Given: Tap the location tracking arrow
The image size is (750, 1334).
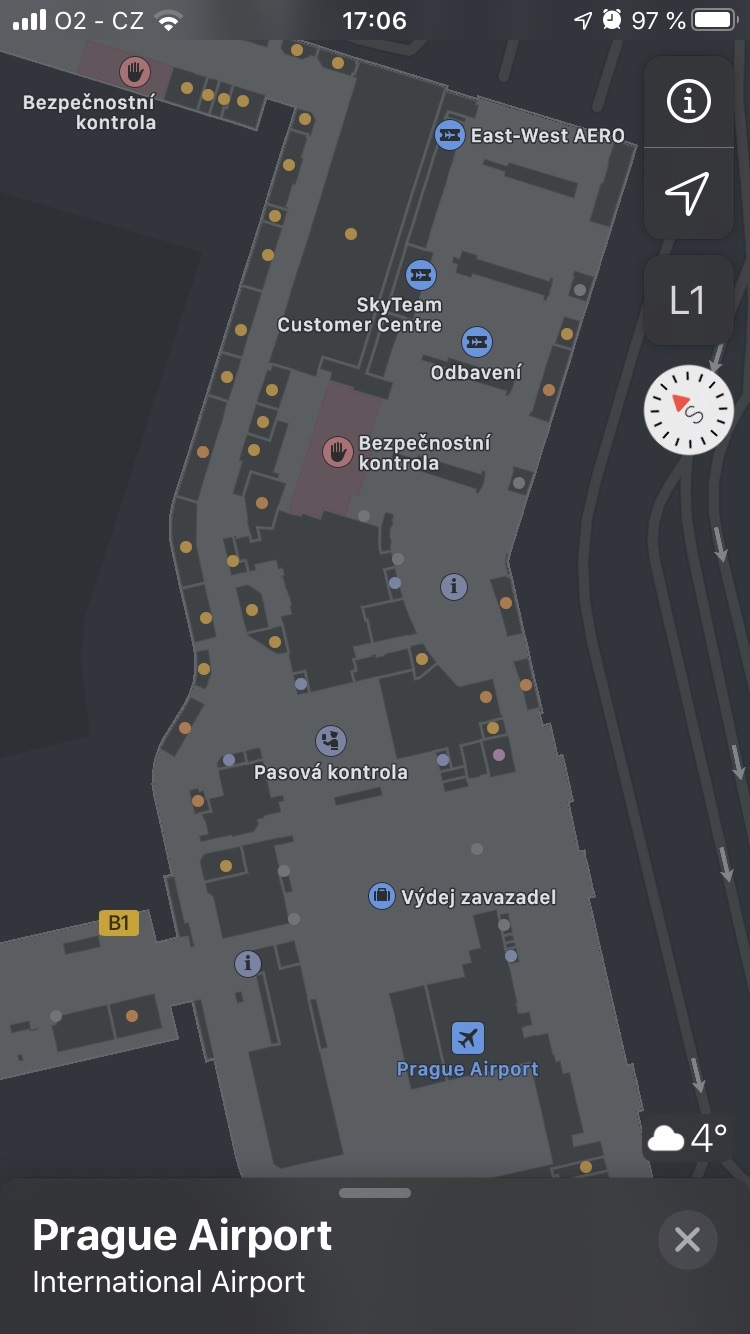Looking at the screenshot, I should (688, 193).
